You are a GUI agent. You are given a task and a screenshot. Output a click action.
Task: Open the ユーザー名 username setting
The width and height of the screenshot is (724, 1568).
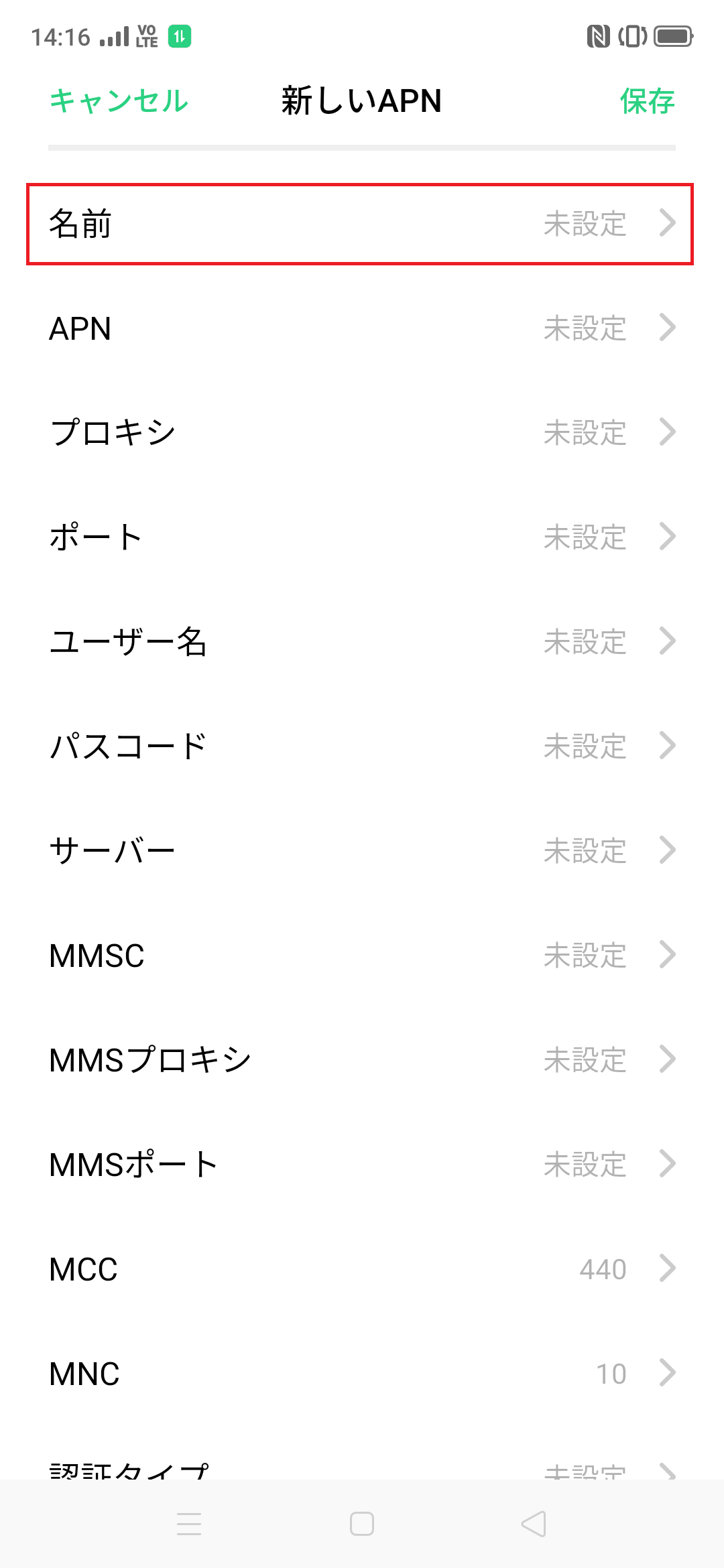pos(362,642)
